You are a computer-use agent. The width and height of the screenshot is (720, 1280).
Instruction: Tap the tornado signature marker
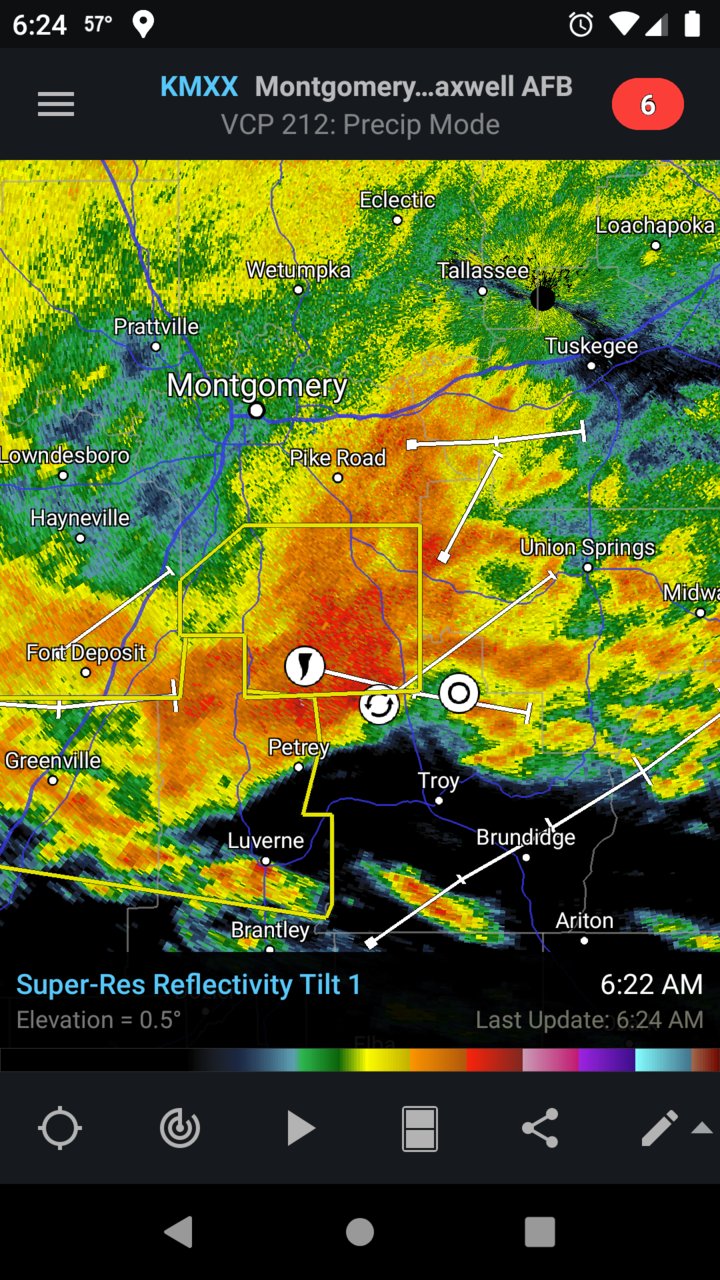[305, 666]
